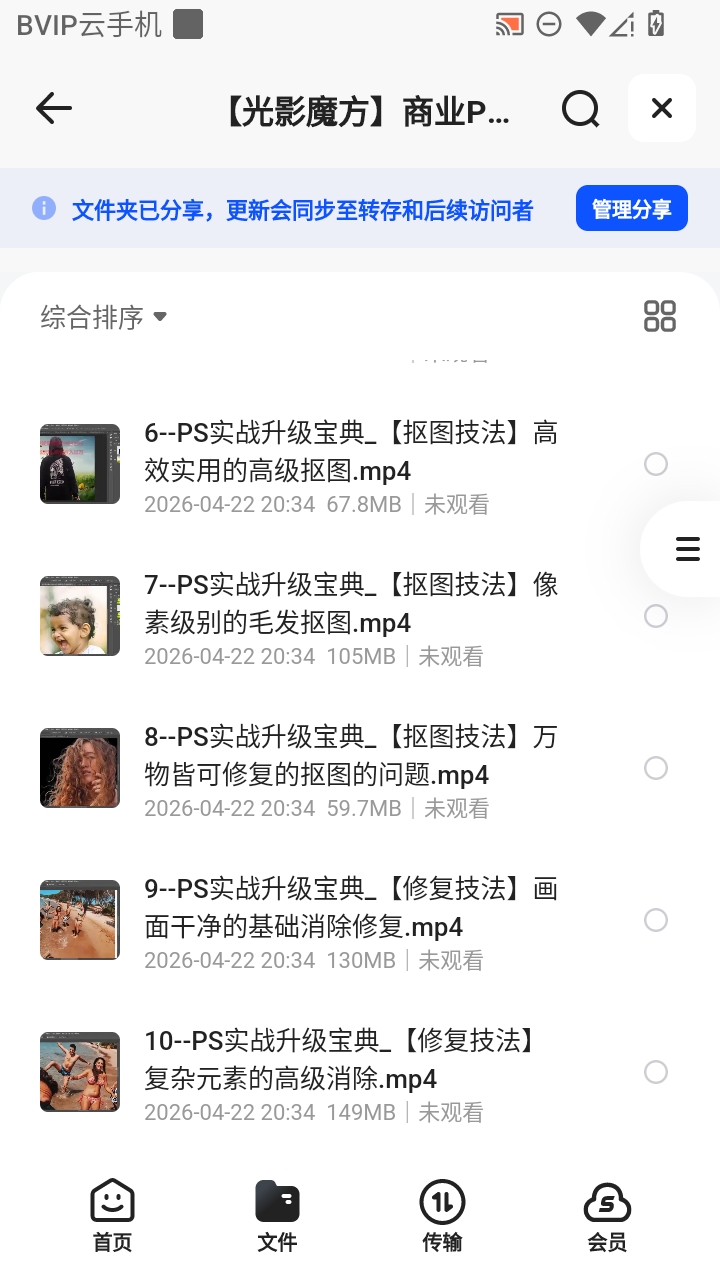Open video 9 画面干净的基础消除修复.mp4
720x1280 pixels.
click(x=350, y=922)
